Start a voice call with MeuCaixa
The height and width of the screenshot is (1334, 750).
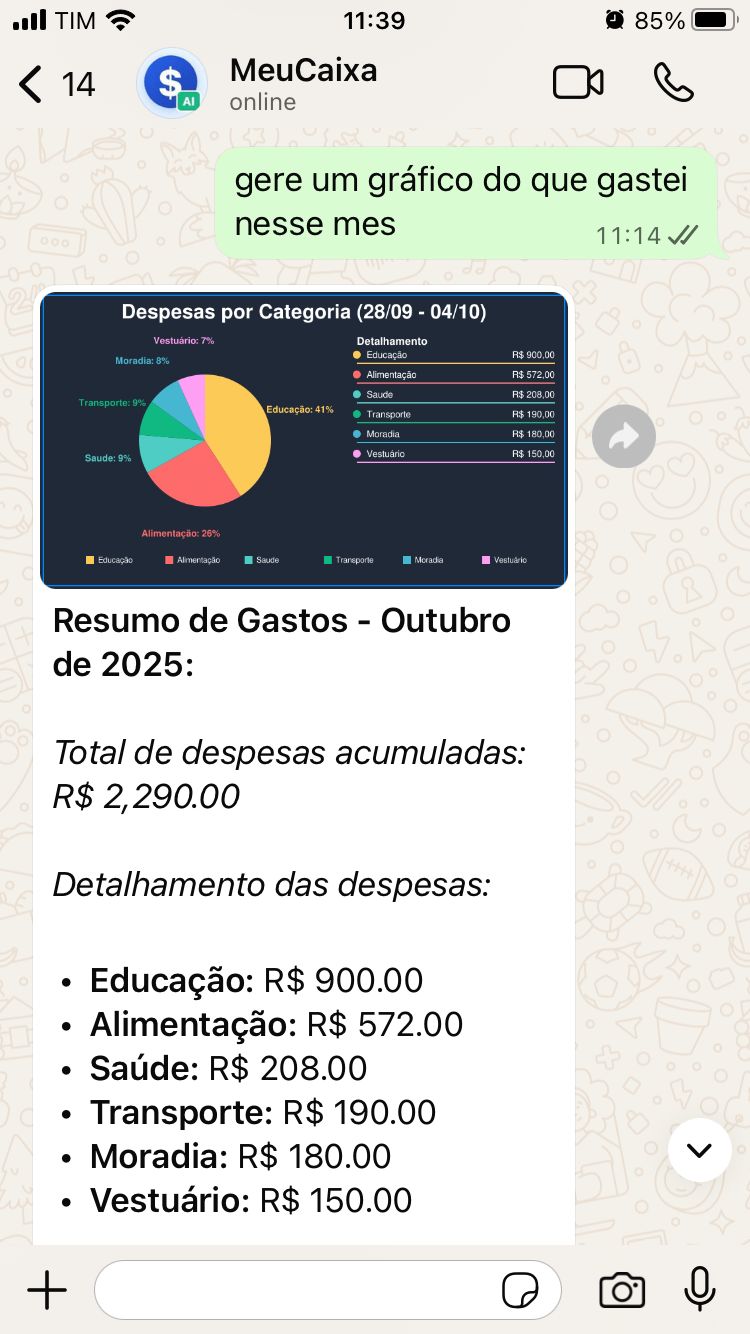(674, 84)
